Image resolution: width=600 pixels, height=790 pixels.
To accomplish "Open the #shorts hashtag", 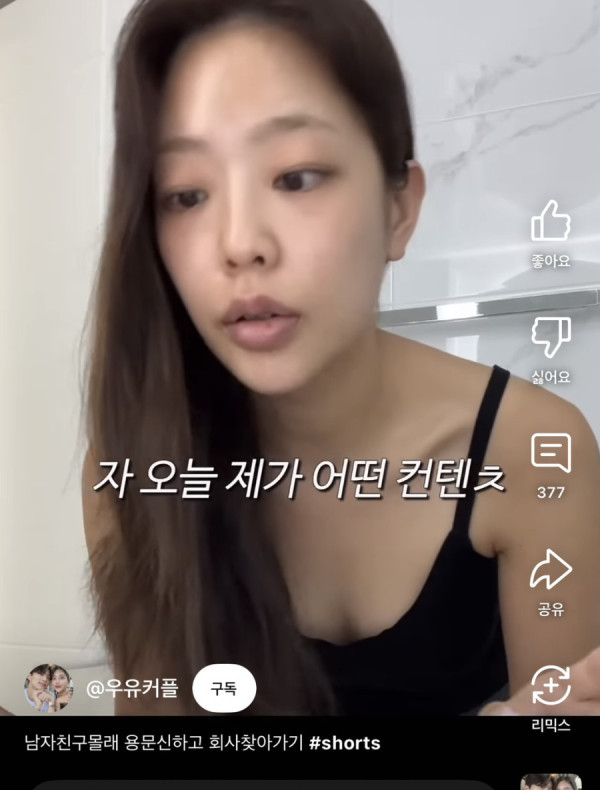I will pyautogui.click(x=345, y=744).
